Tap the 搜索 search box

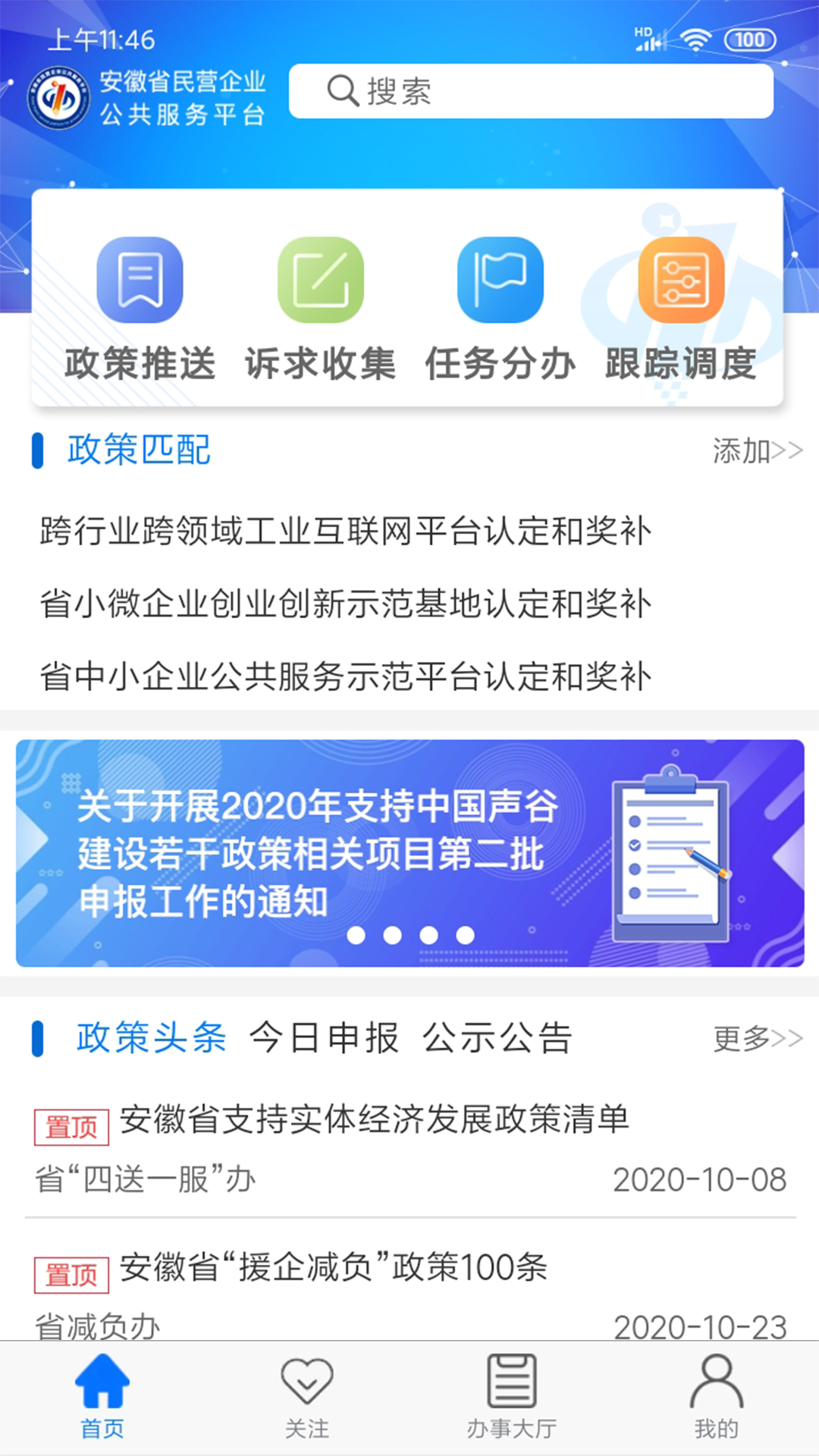[x=531, y=92]
